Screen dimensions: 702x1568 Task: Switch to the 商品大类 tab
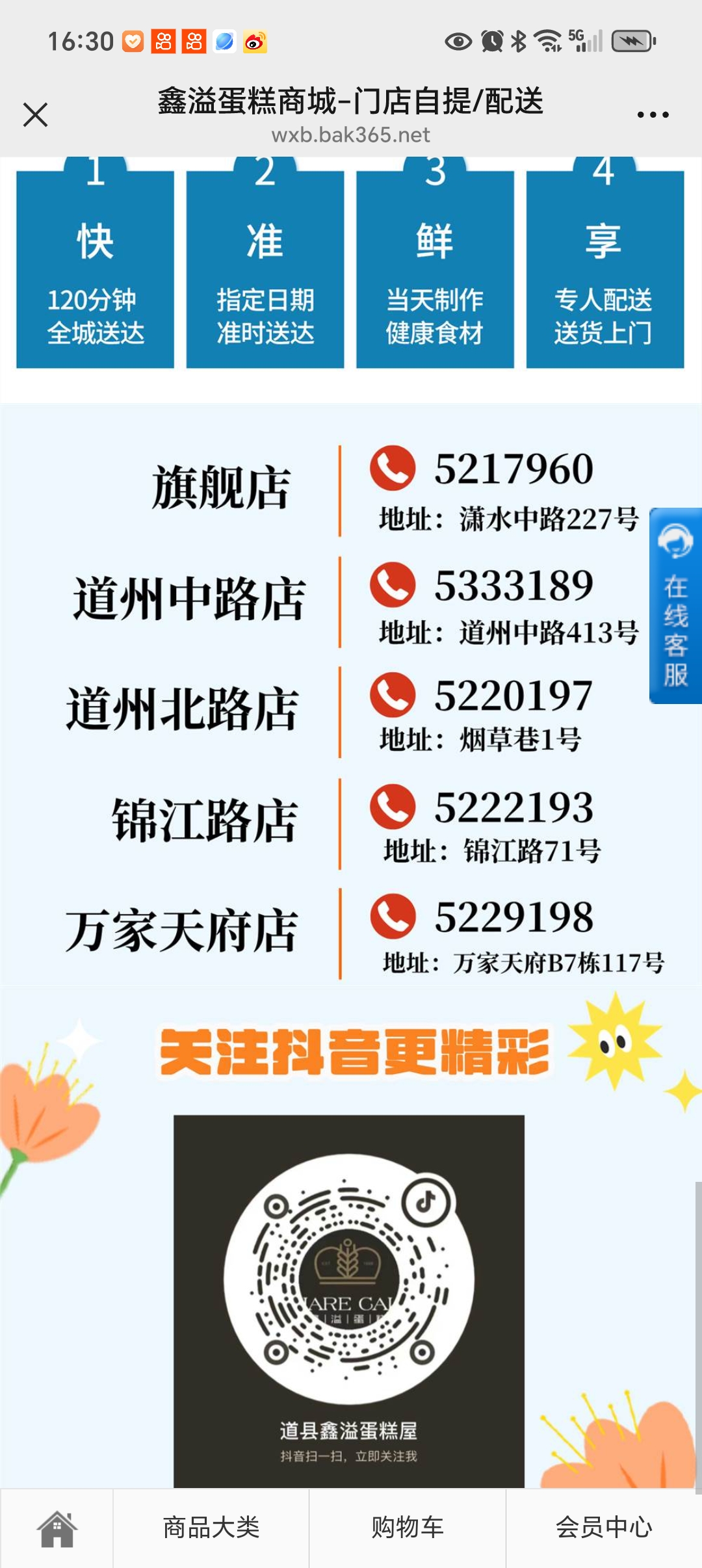(x=211, y=1528)
